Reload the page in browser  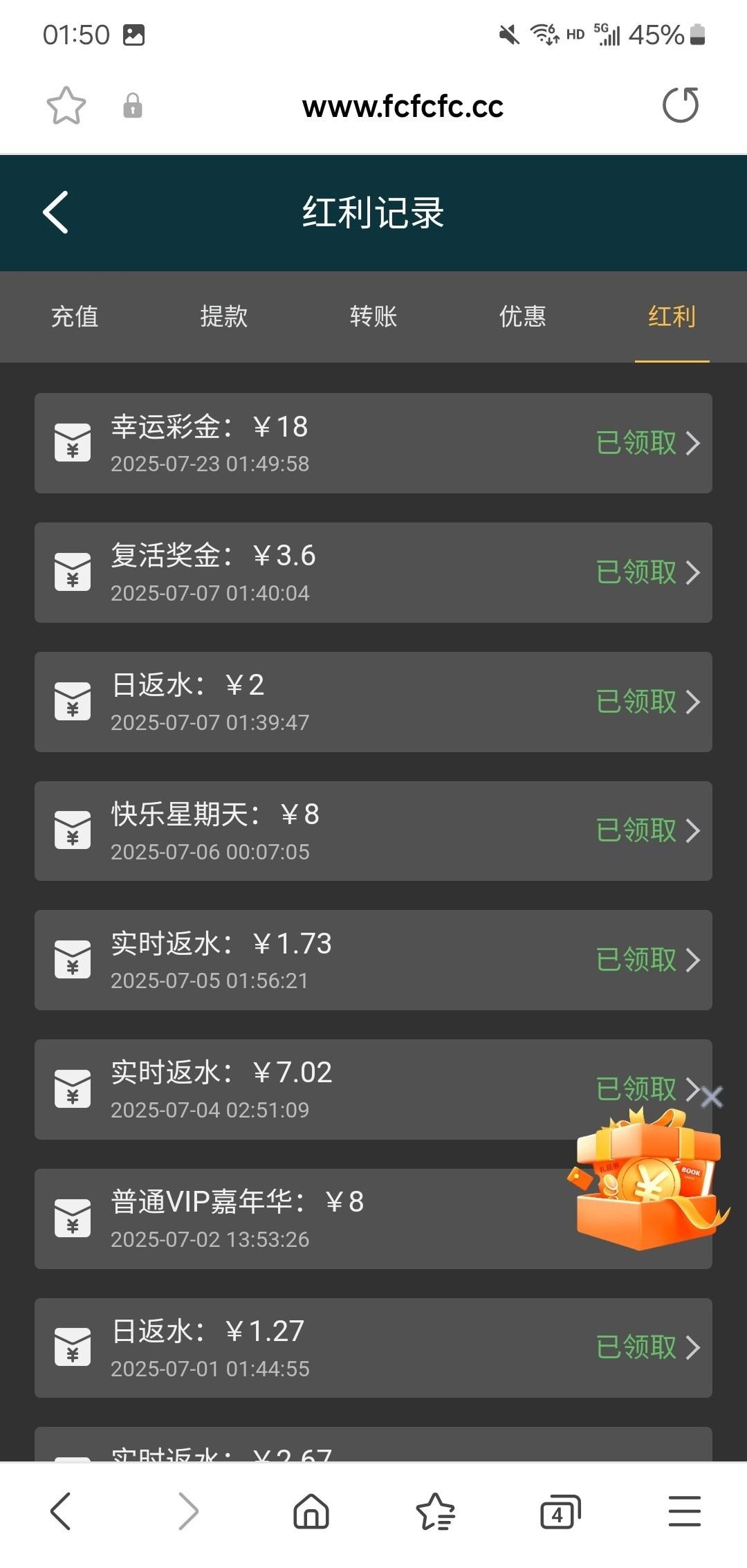click(681, 106)
